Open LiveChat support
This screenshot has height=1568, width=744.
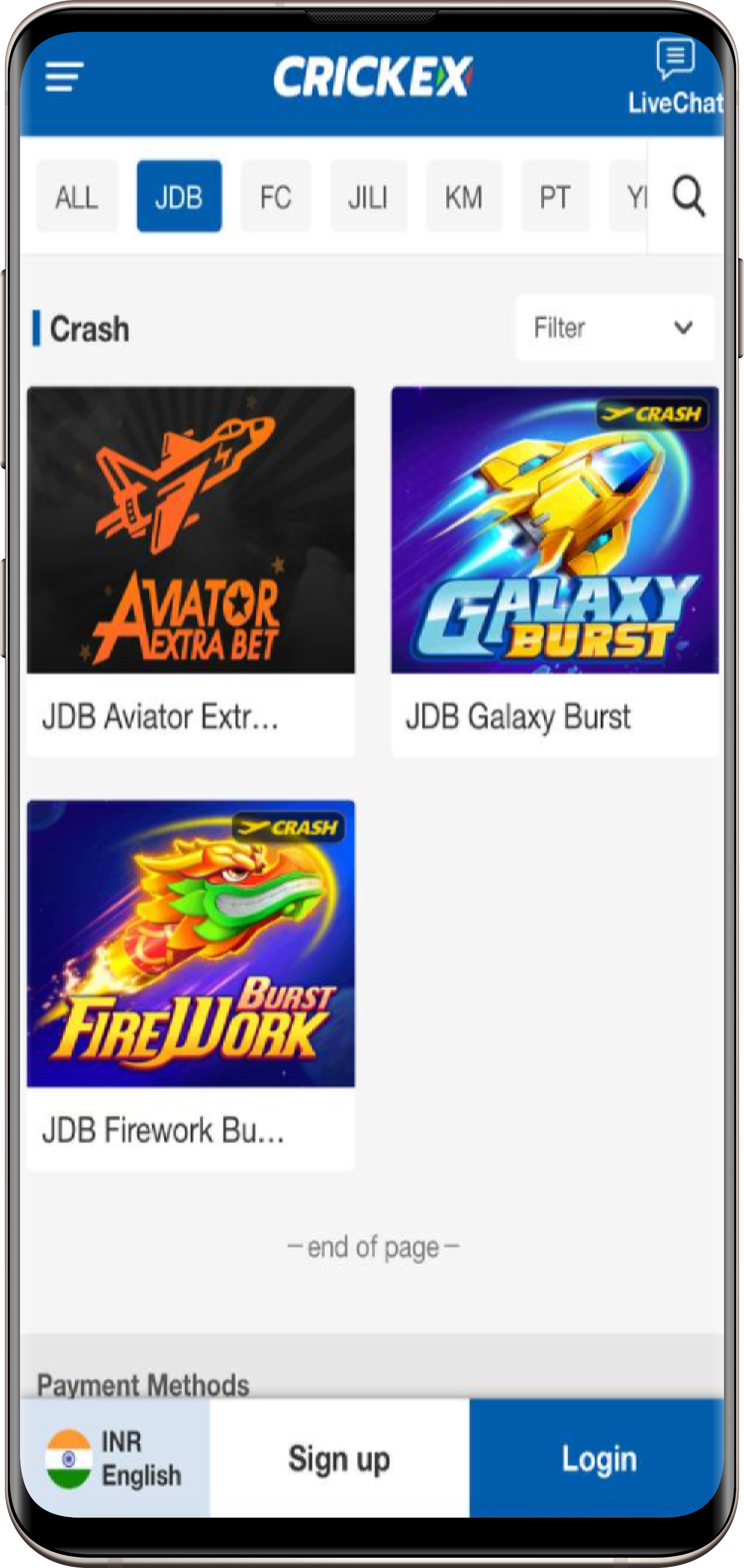coord(675,77)
